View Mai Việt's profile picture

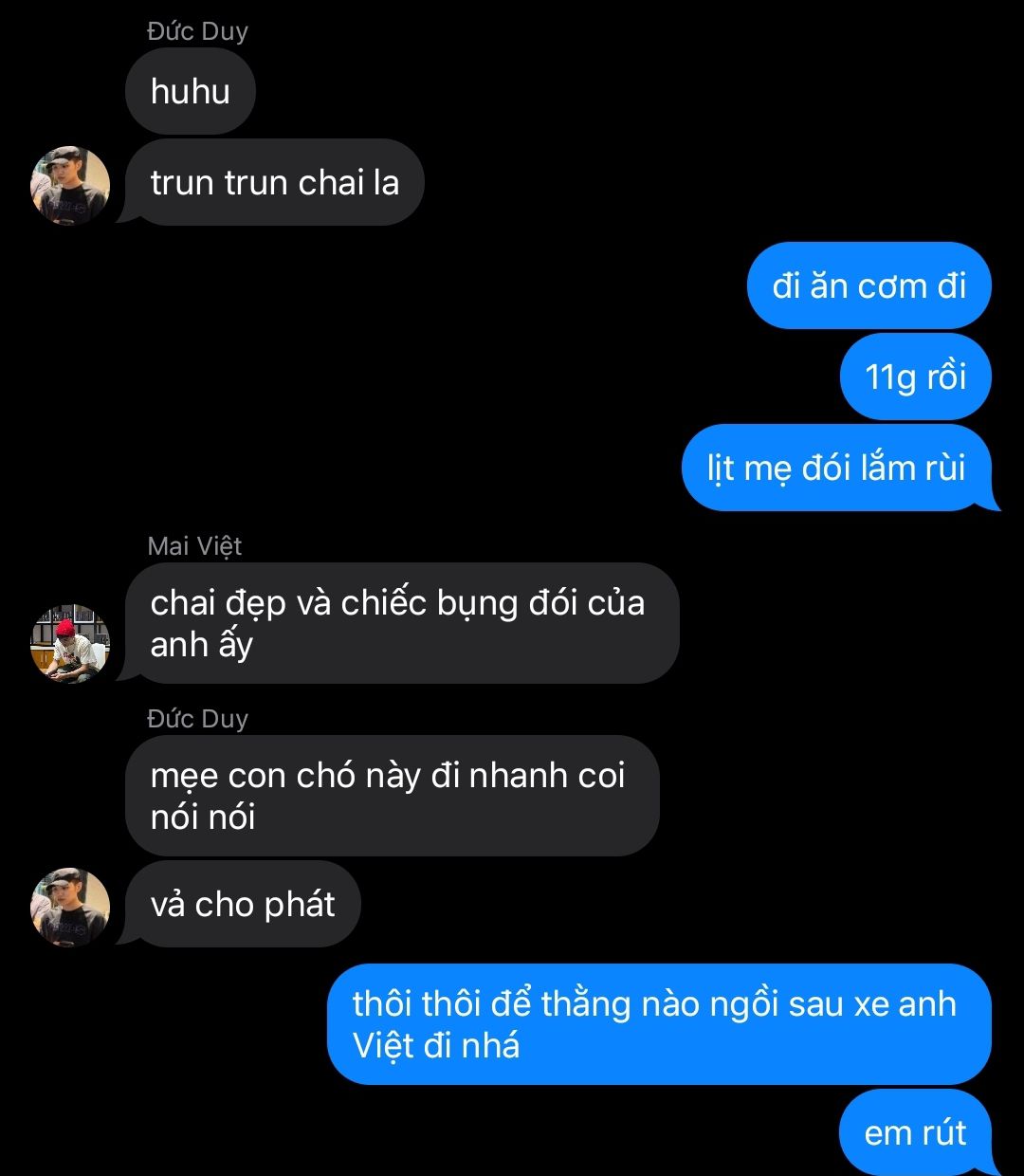click(x=70, y=643)
